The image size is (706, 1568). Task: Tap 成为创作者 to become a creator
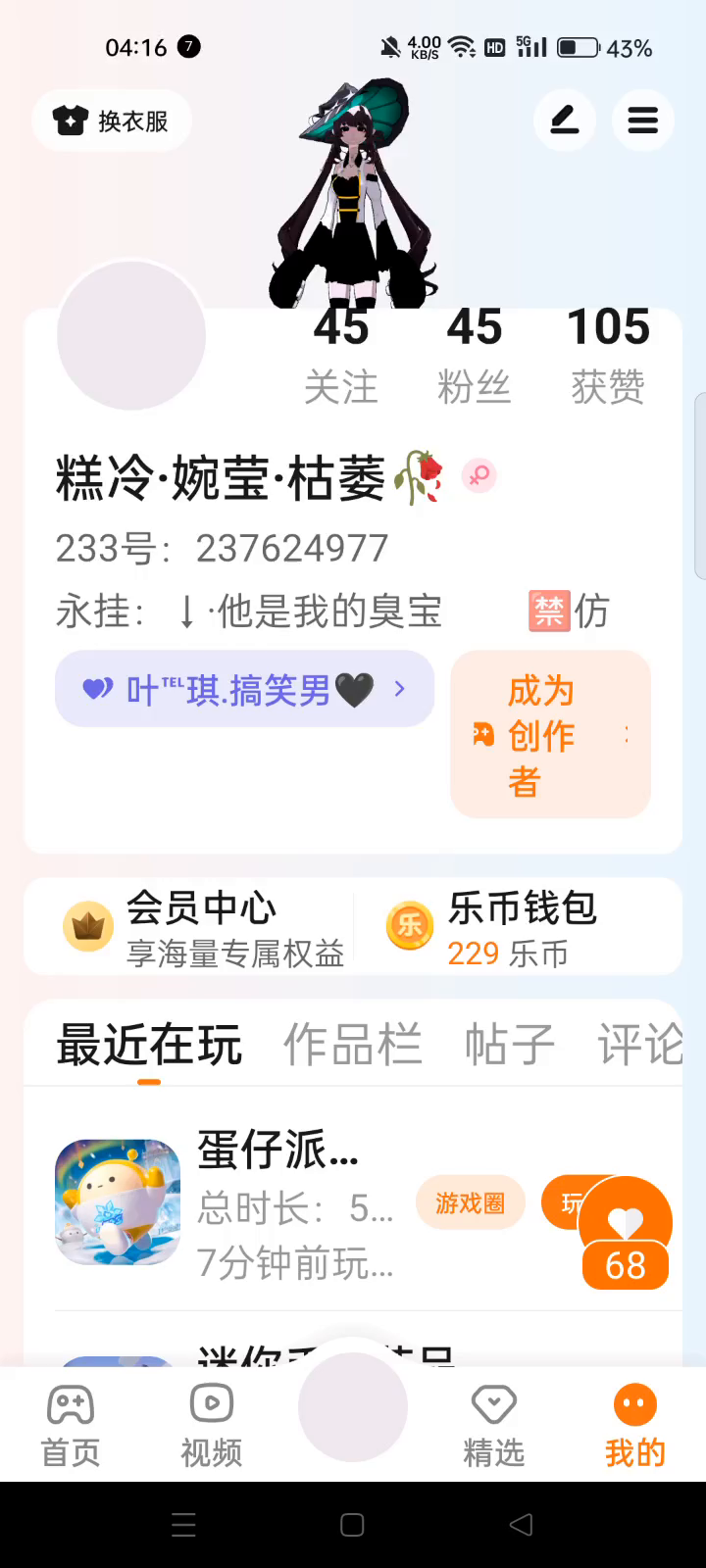550,735
